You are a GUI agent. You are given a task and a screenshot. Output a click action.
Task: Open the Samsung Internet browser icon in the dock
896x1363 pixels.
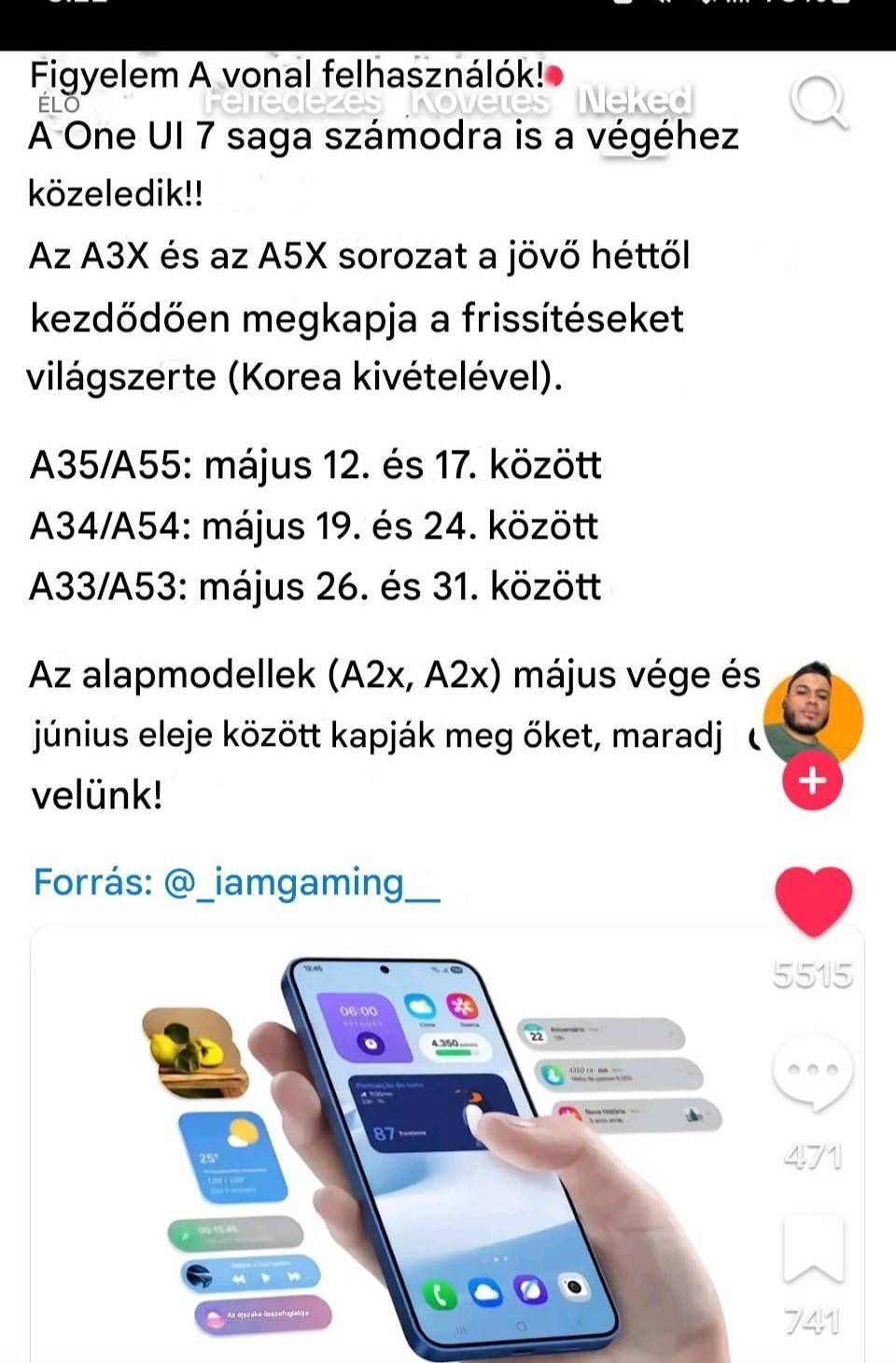529,1289
